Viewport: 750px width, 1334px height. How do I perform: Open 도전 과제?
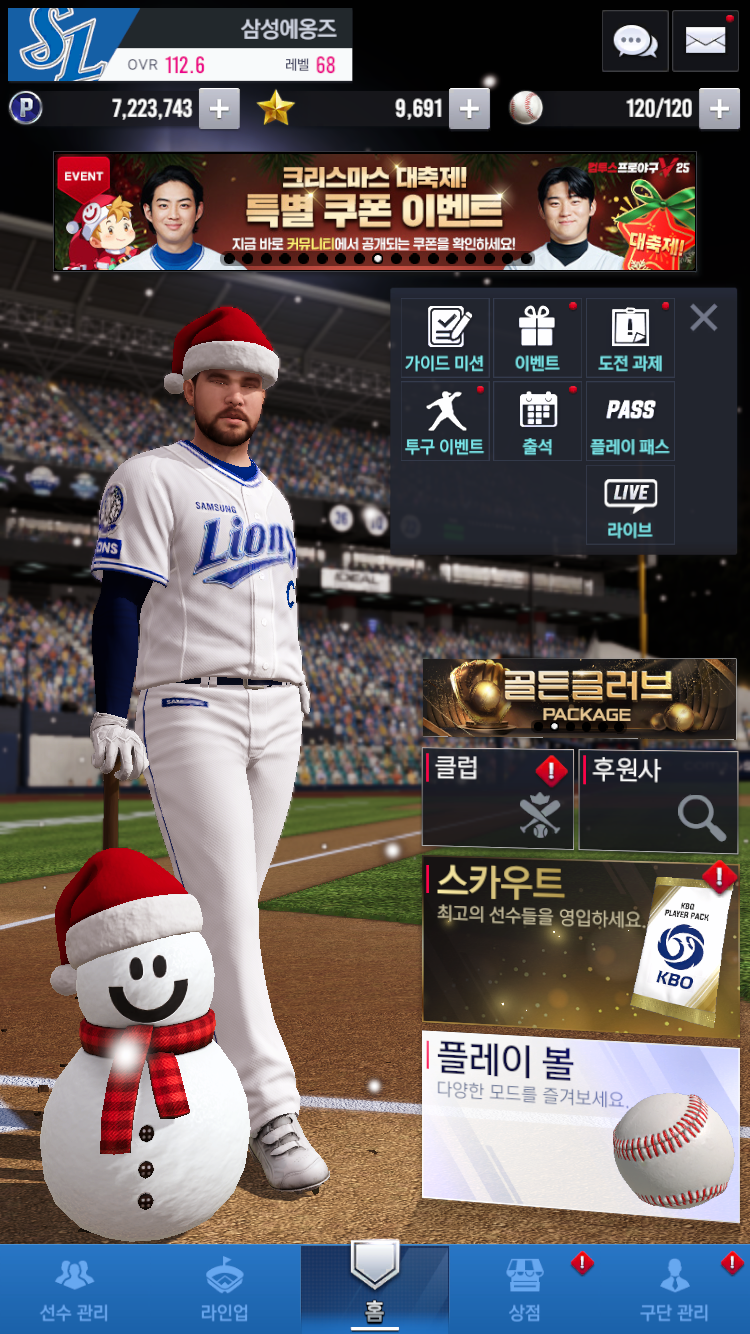pos(630,338)
